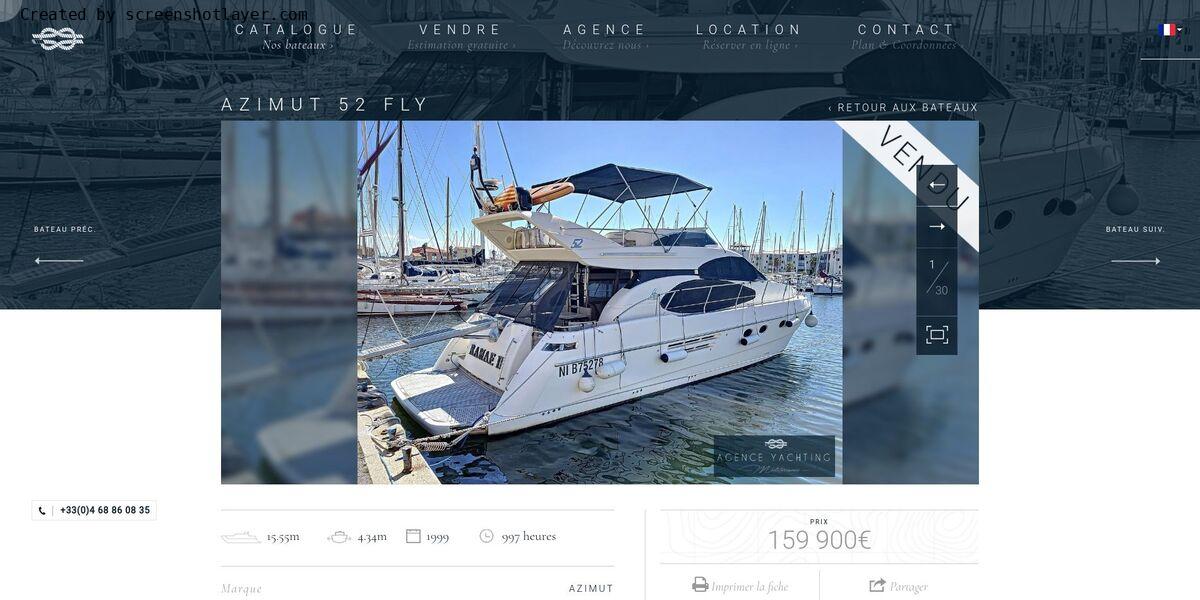Image resolution: width=1200 pixels, height=600 pixels.
Task: Share this boat with Partager
Action: point(899,586)
